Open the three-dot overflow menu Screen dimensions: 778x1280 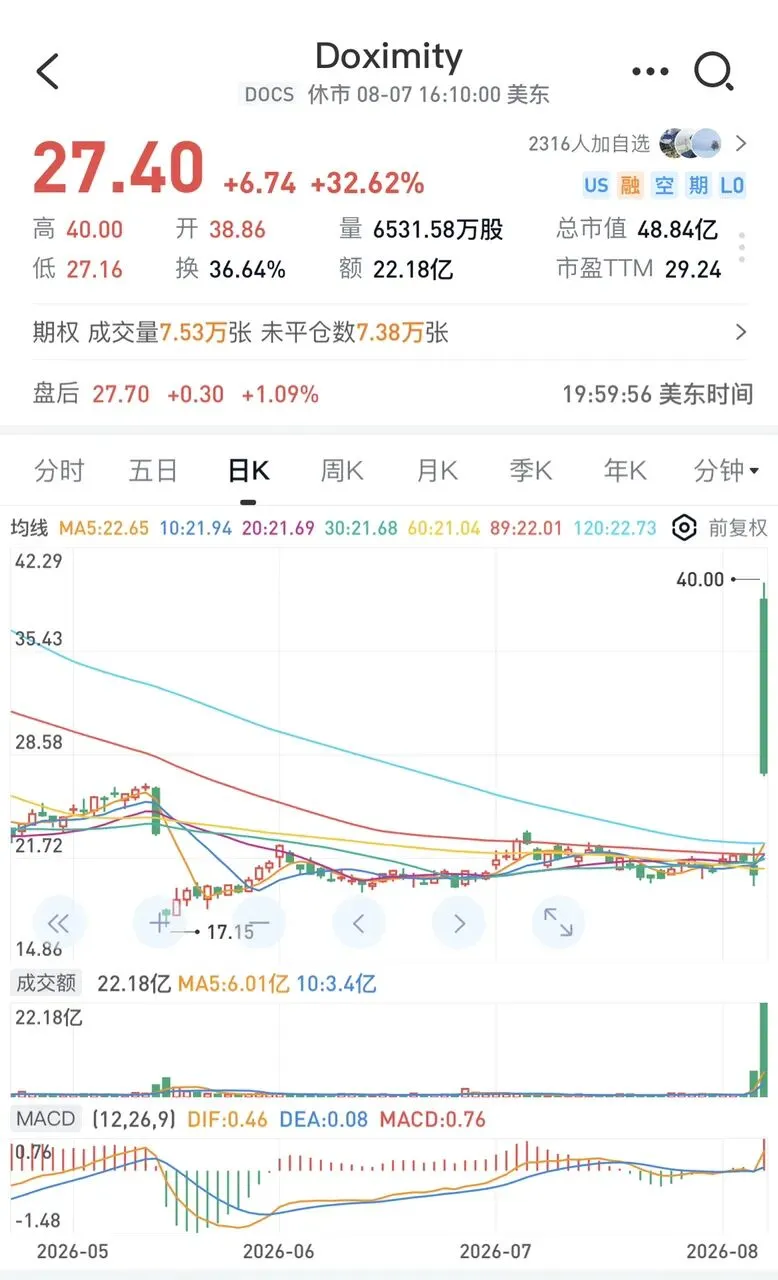(x=650, y=71)
